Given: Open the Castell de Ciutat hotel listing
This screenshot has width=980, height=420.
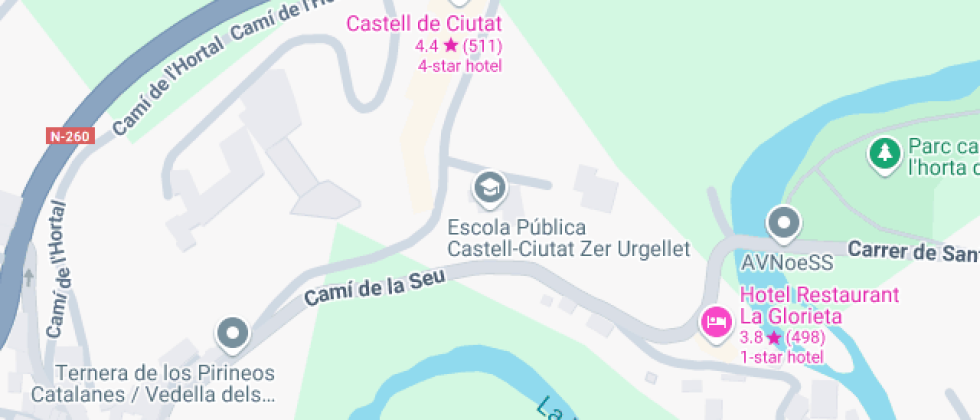Looking at the screenshot, I should [x=423, y=23].
